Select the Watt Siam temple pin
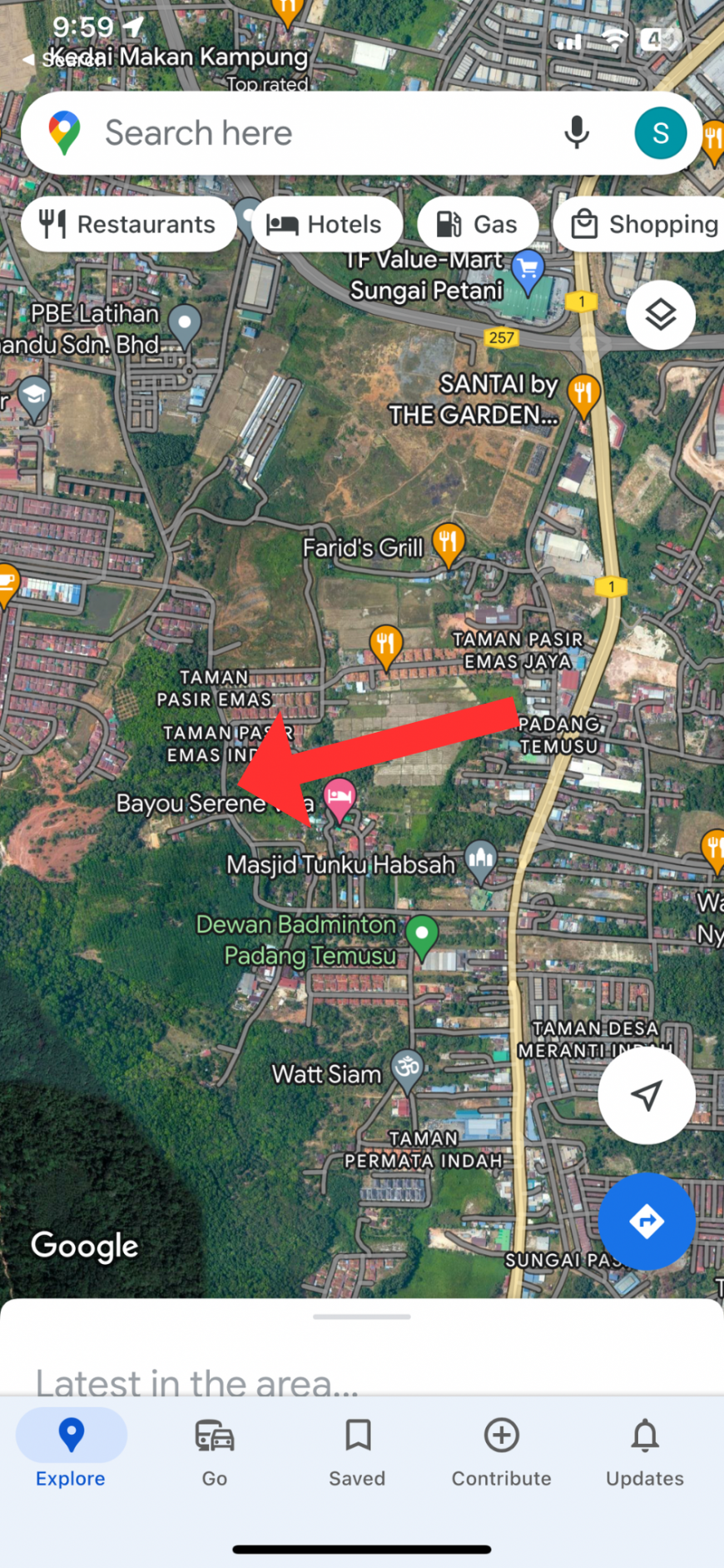 (407, 1068)
